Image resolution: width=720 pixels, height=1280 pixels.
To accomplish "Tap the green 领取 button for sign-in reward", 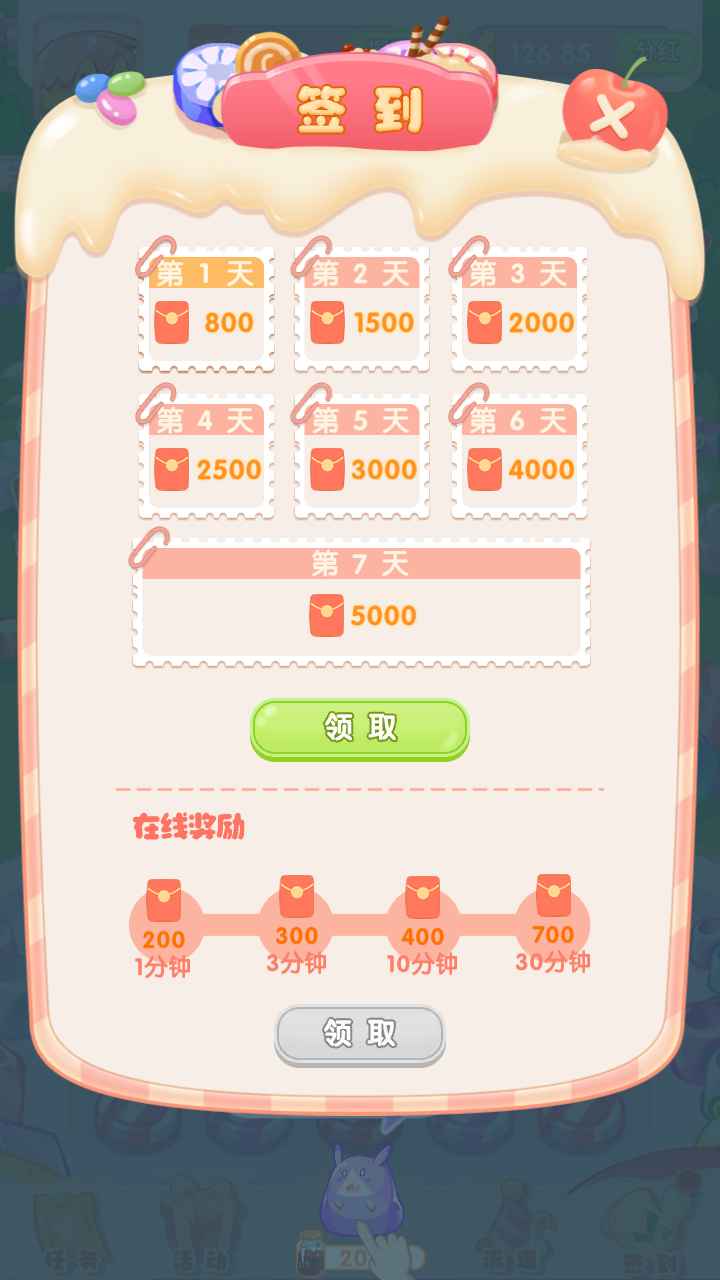I will [360, 728].
